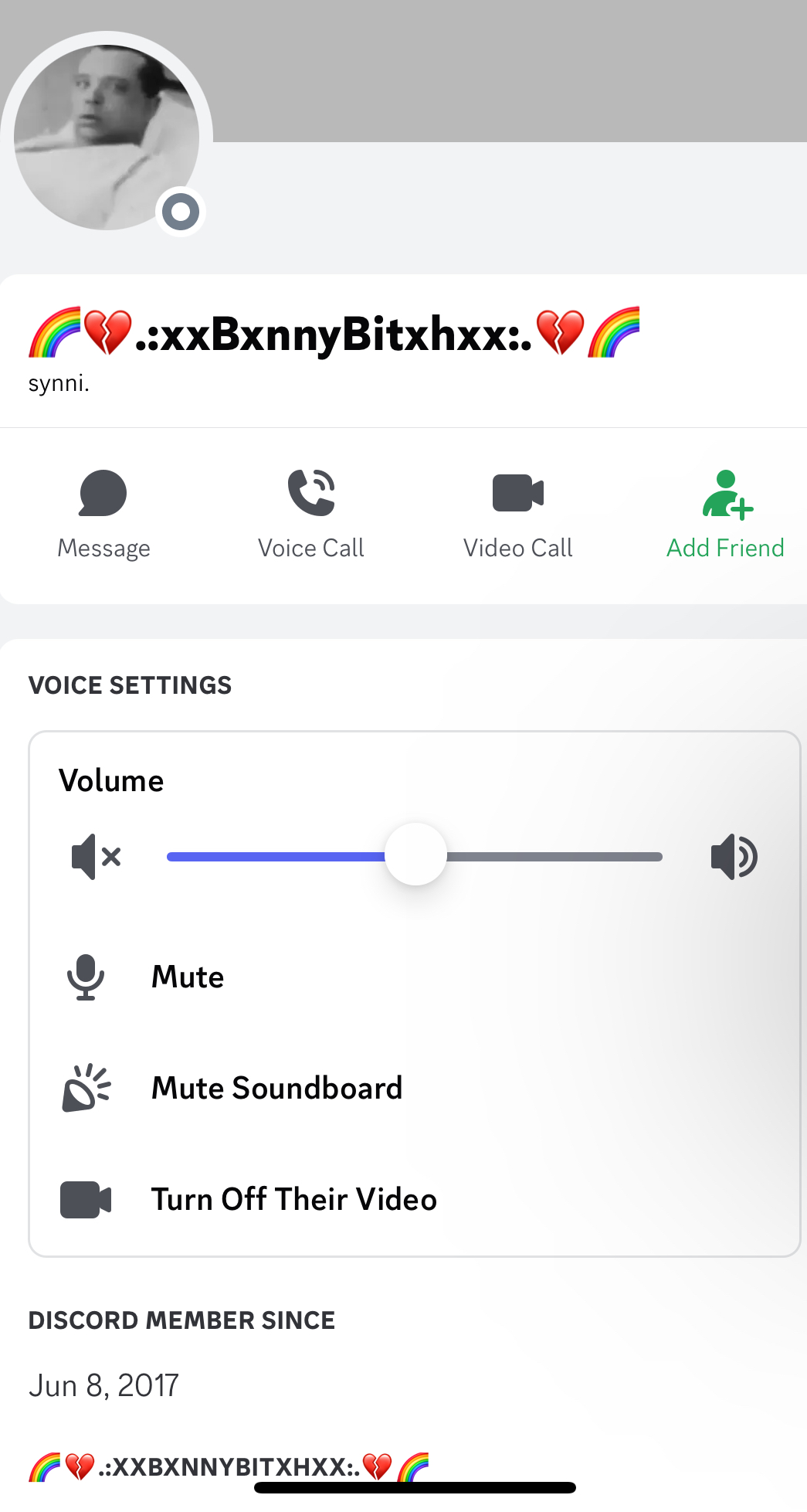Start a Voice Call
This screenshot has height=1512, width=807.
311,515
